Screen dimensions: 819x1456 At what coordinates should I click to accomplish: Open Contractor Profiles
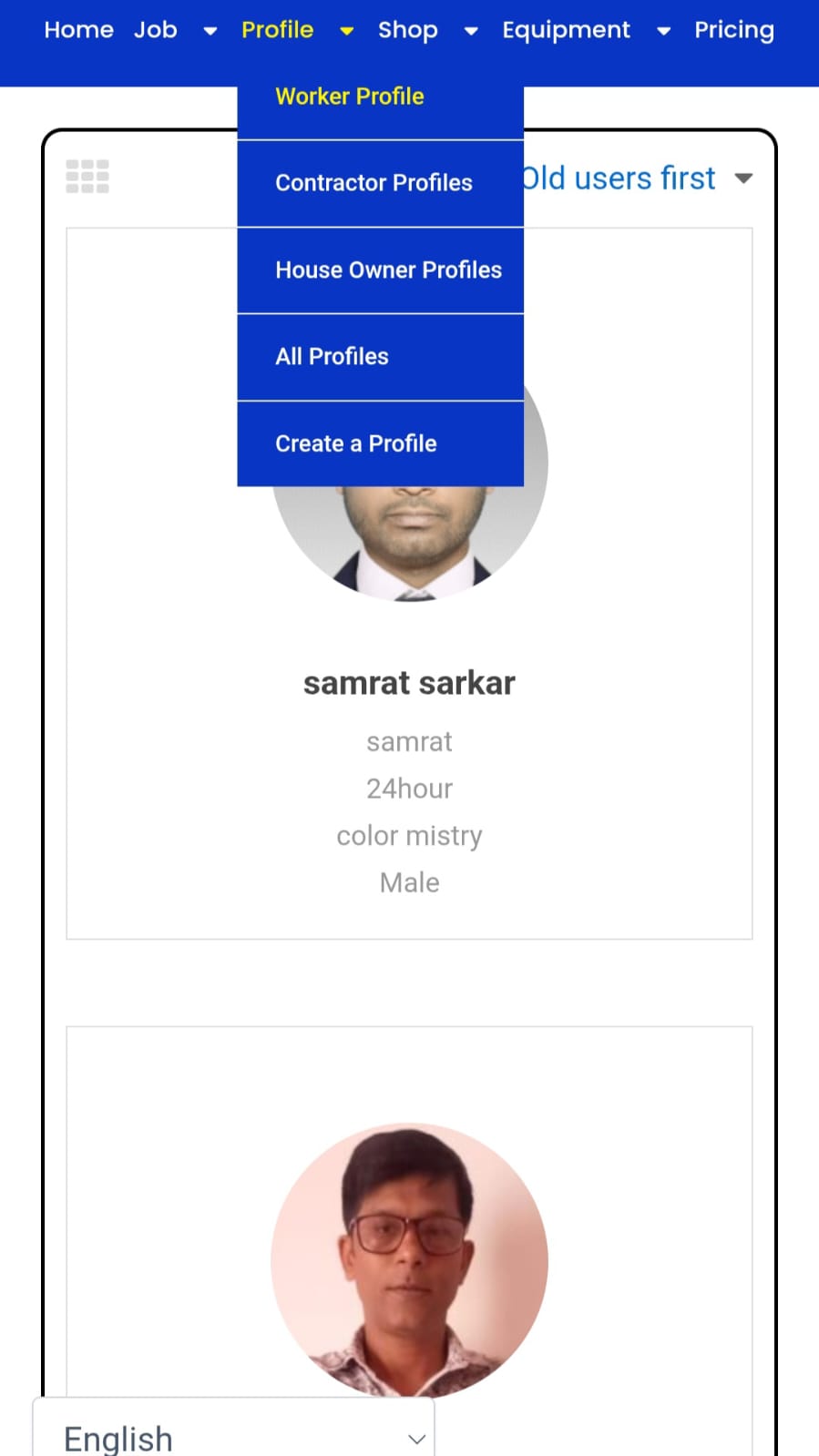374,183
